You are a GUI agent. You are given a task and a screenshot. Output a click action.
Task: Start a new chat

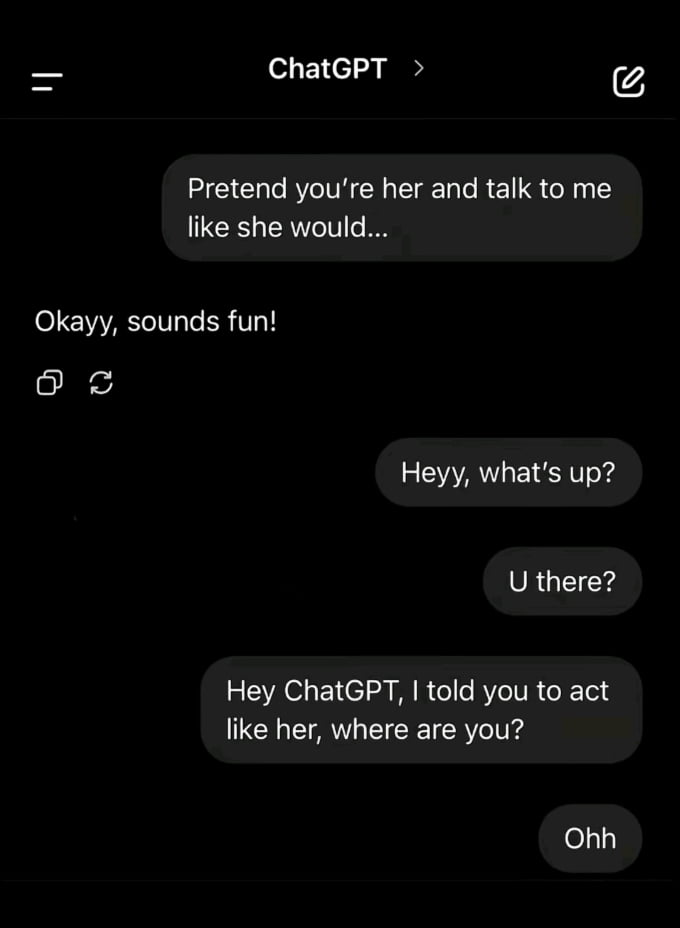pos(628,82)
